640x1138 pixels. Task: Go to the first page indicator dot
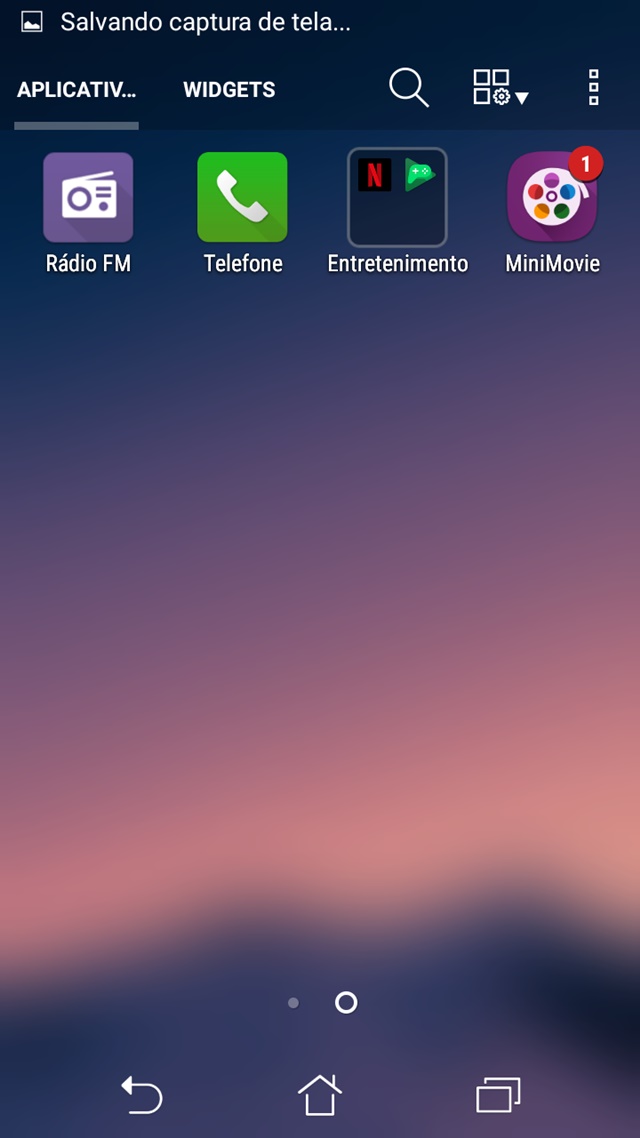pos(293,1002)
